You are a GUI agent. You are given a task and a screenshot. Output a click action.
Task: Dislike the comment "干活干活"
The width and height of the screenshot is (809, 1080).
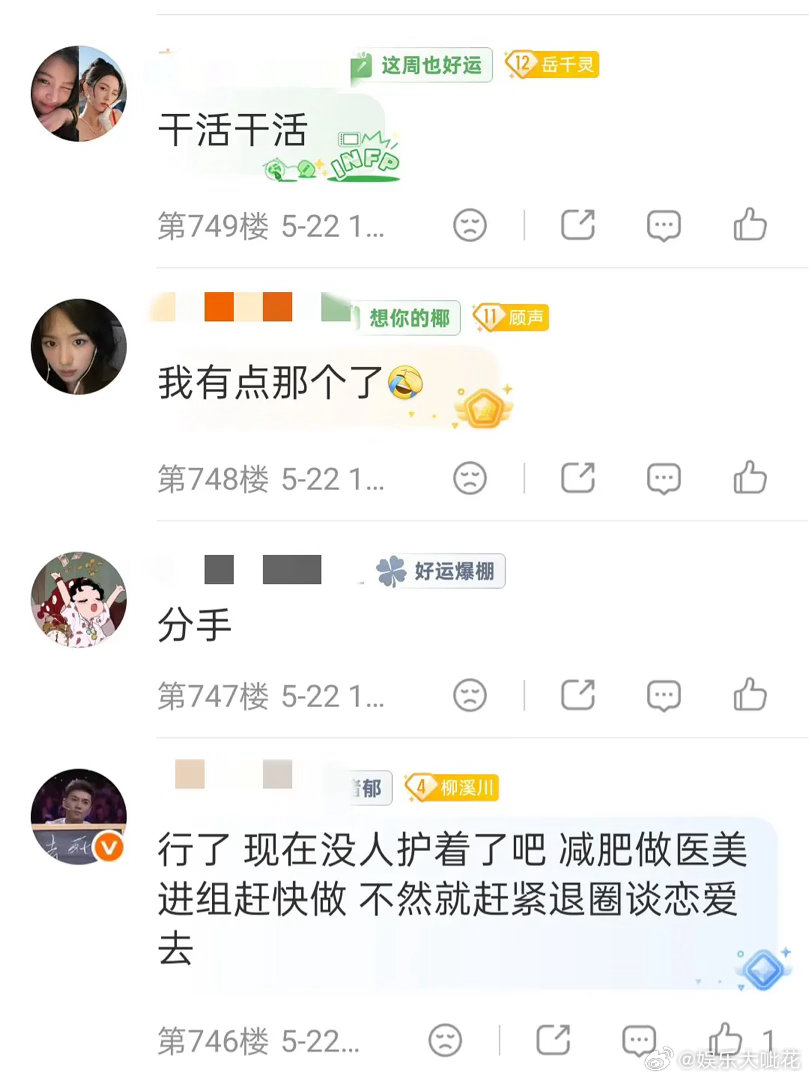click(x=470, y=225)
